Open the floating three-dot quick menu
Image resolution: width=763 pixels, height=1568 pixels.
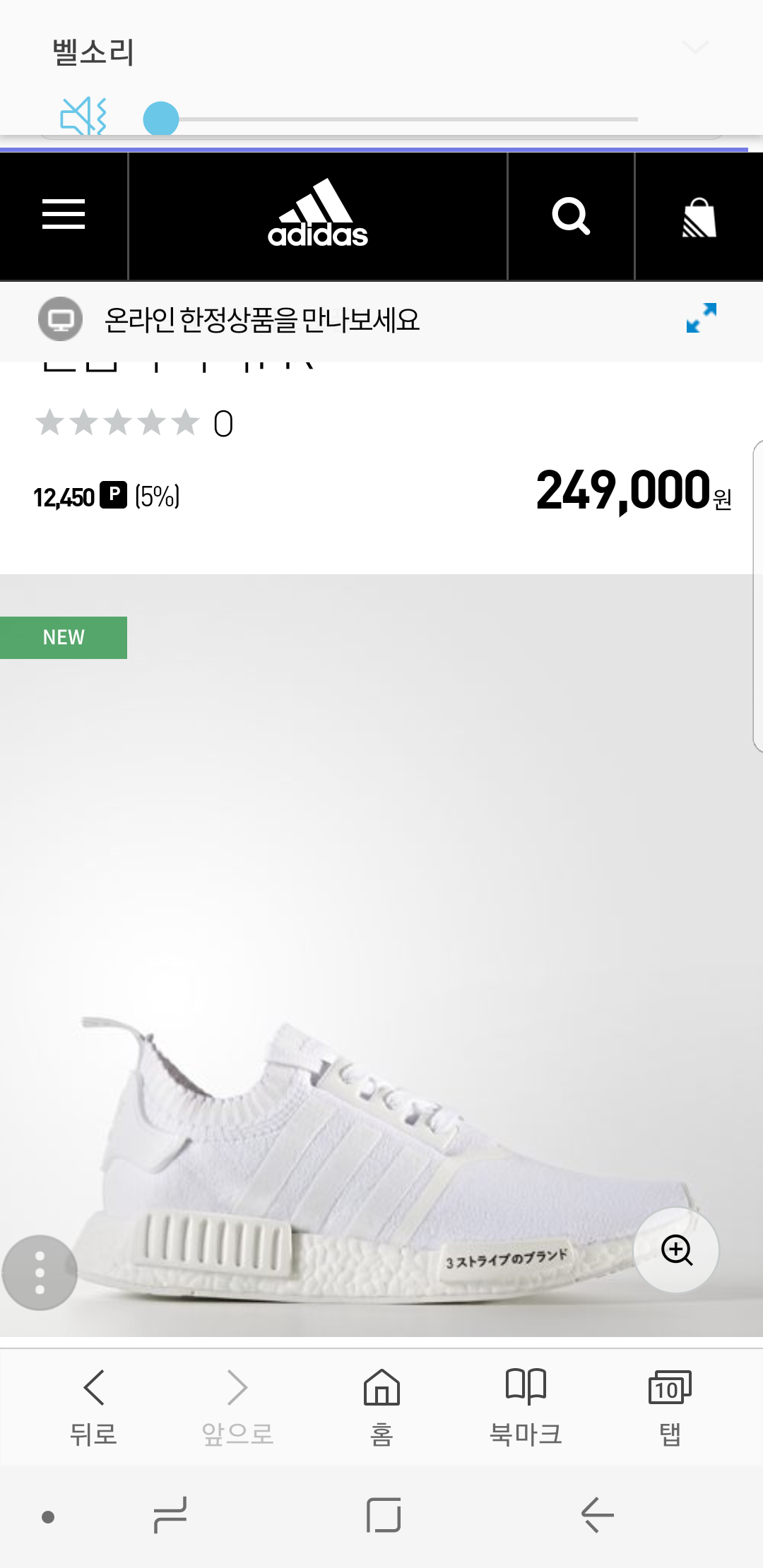point(40,1273)
